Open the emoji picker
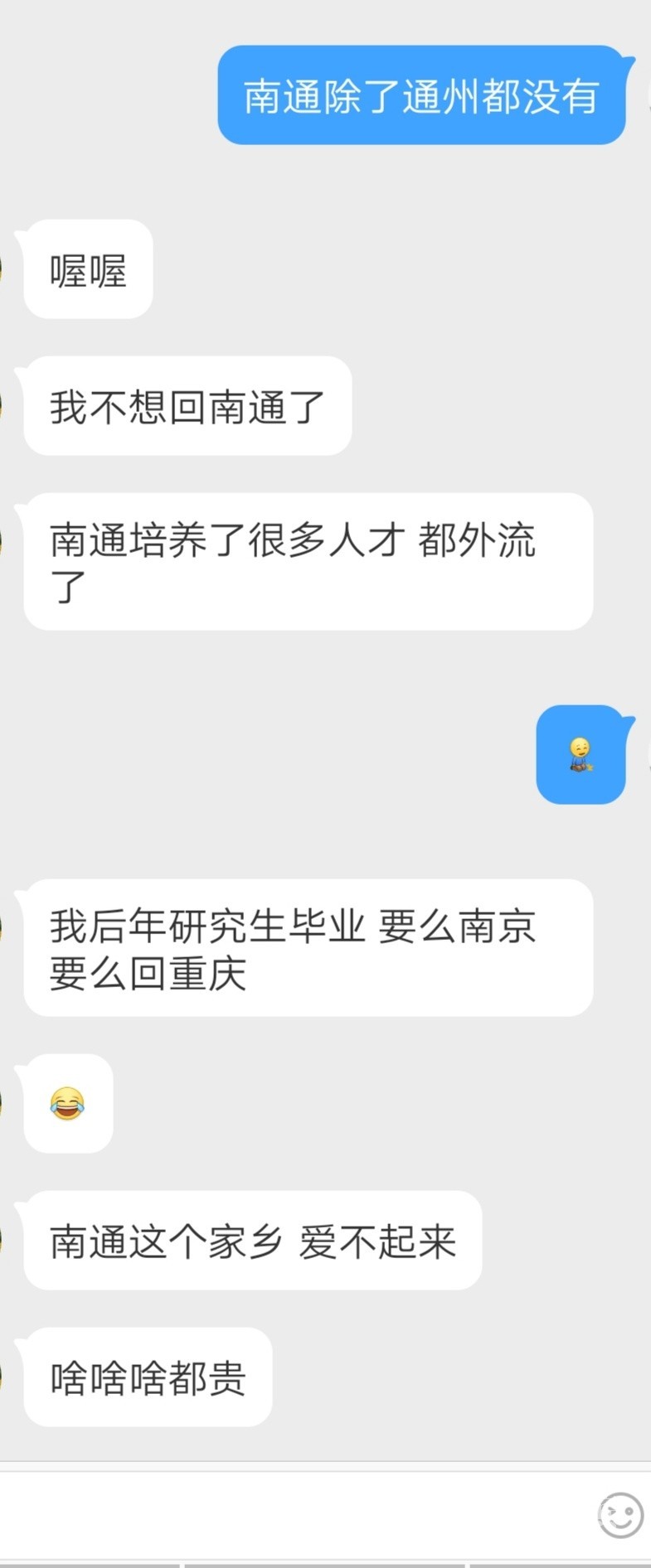Image resolution: width=651 pixels, height=1568 pixels. click(x=620, y=1516)
